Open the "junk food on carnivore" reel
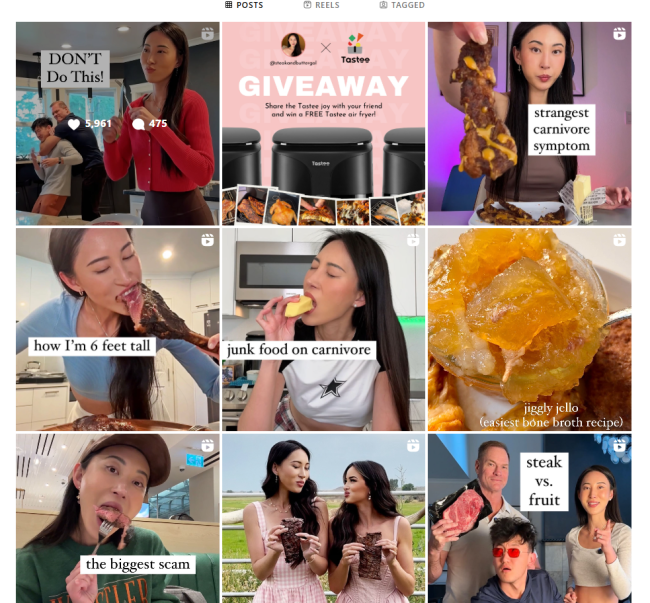 coord(323,329)
